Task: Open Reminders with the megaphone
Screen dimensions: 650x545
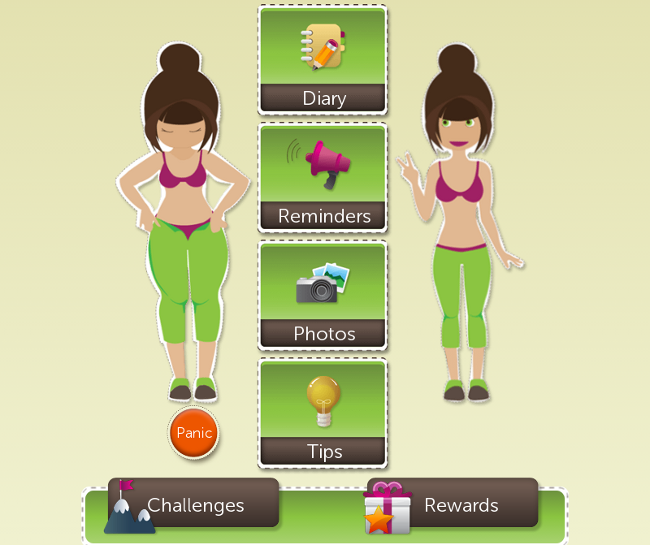Action: coord(323,177)
